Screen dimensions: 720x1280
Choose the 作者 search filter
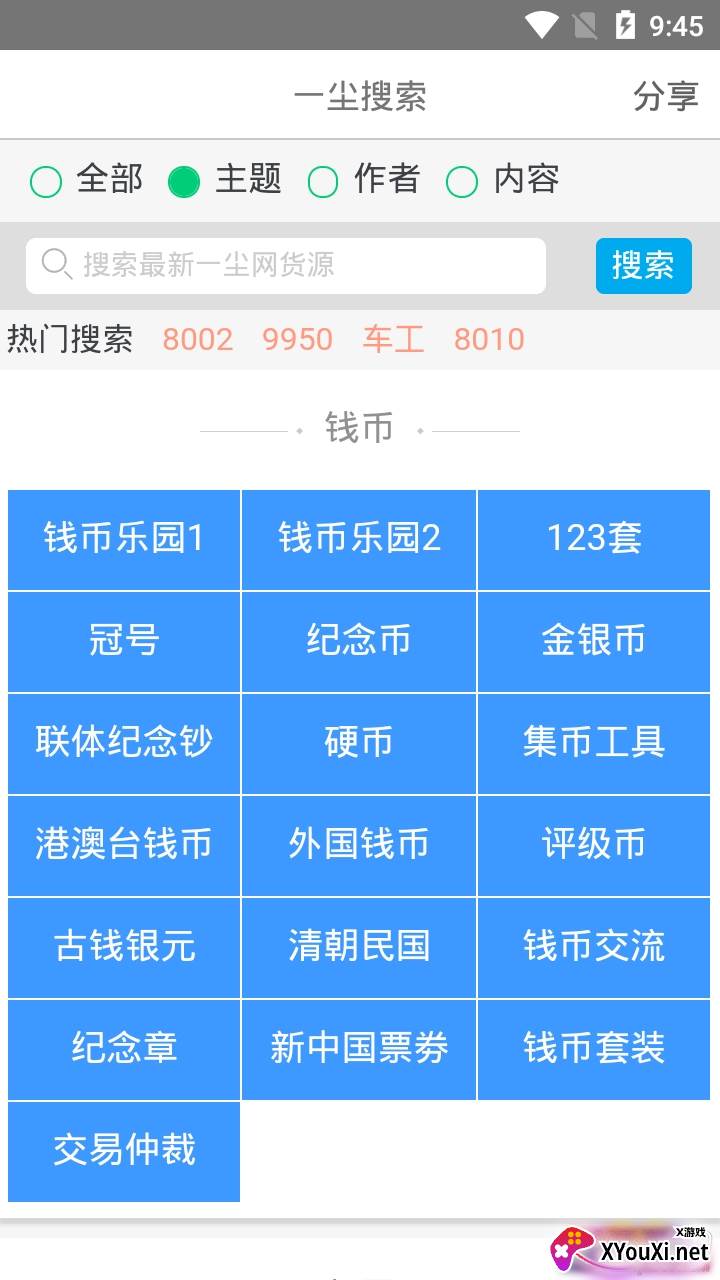coord(364,180)
